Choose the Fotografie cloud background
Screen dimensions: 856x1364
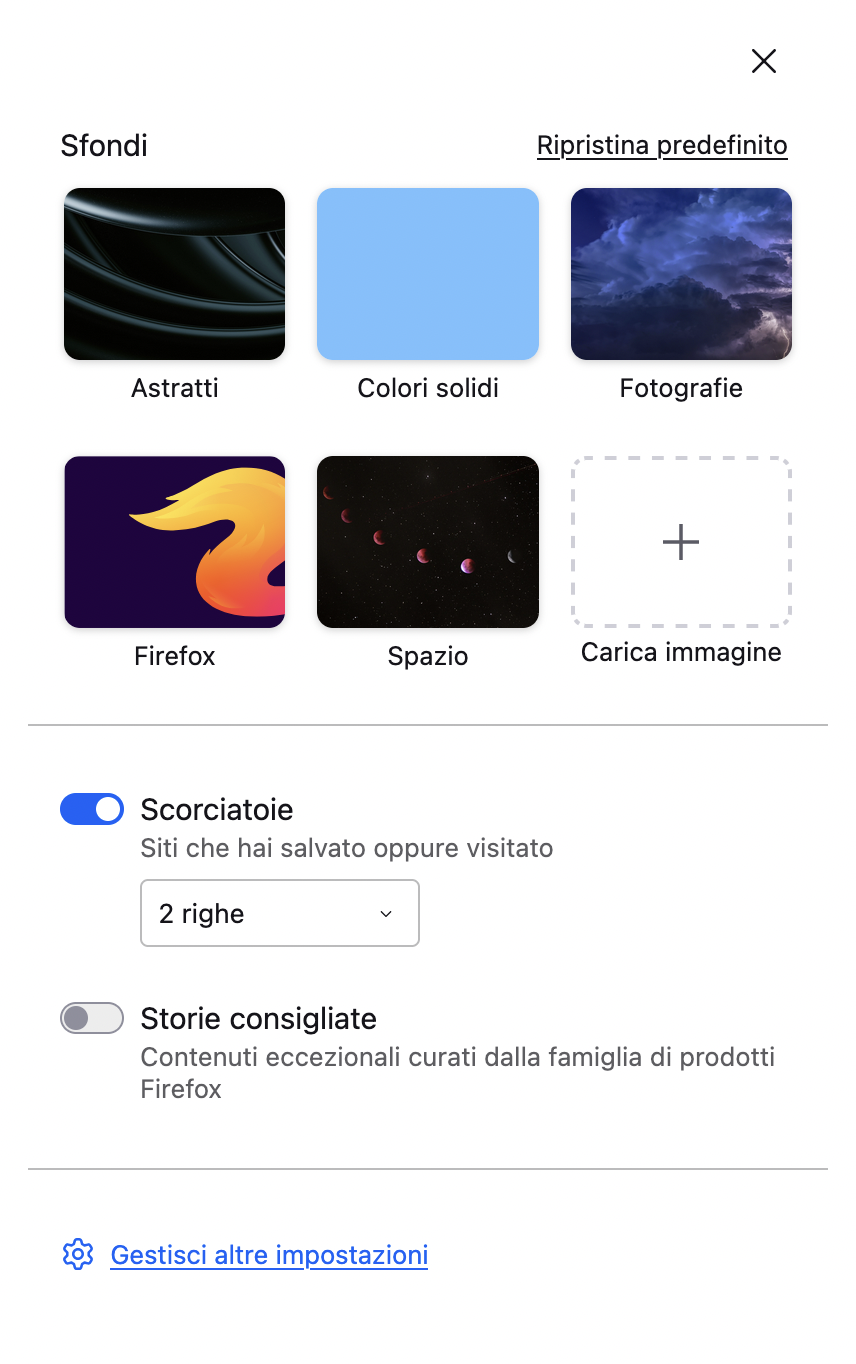click(681, 274)
